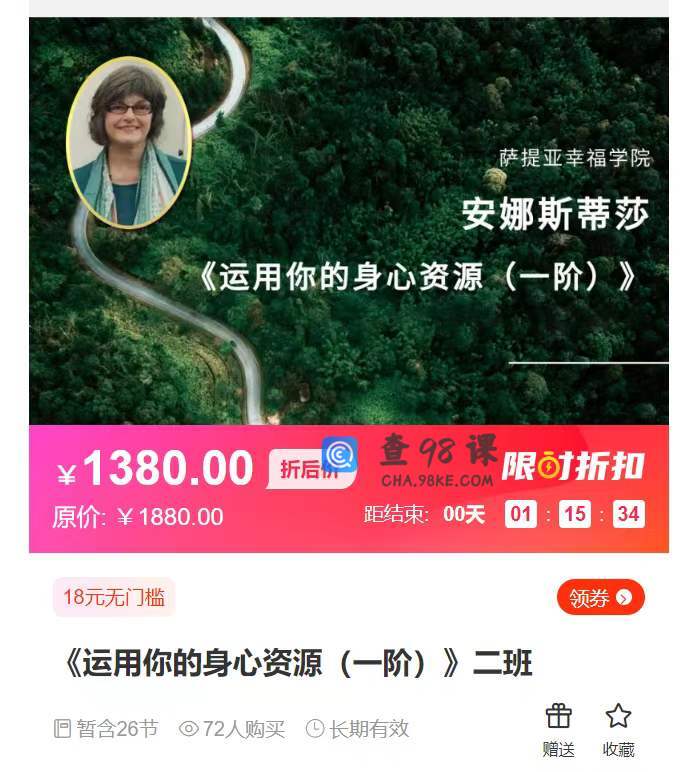Add the course to favorites with 收藏
Viewport: 694px width, 772px height.
tap(618, 727)
